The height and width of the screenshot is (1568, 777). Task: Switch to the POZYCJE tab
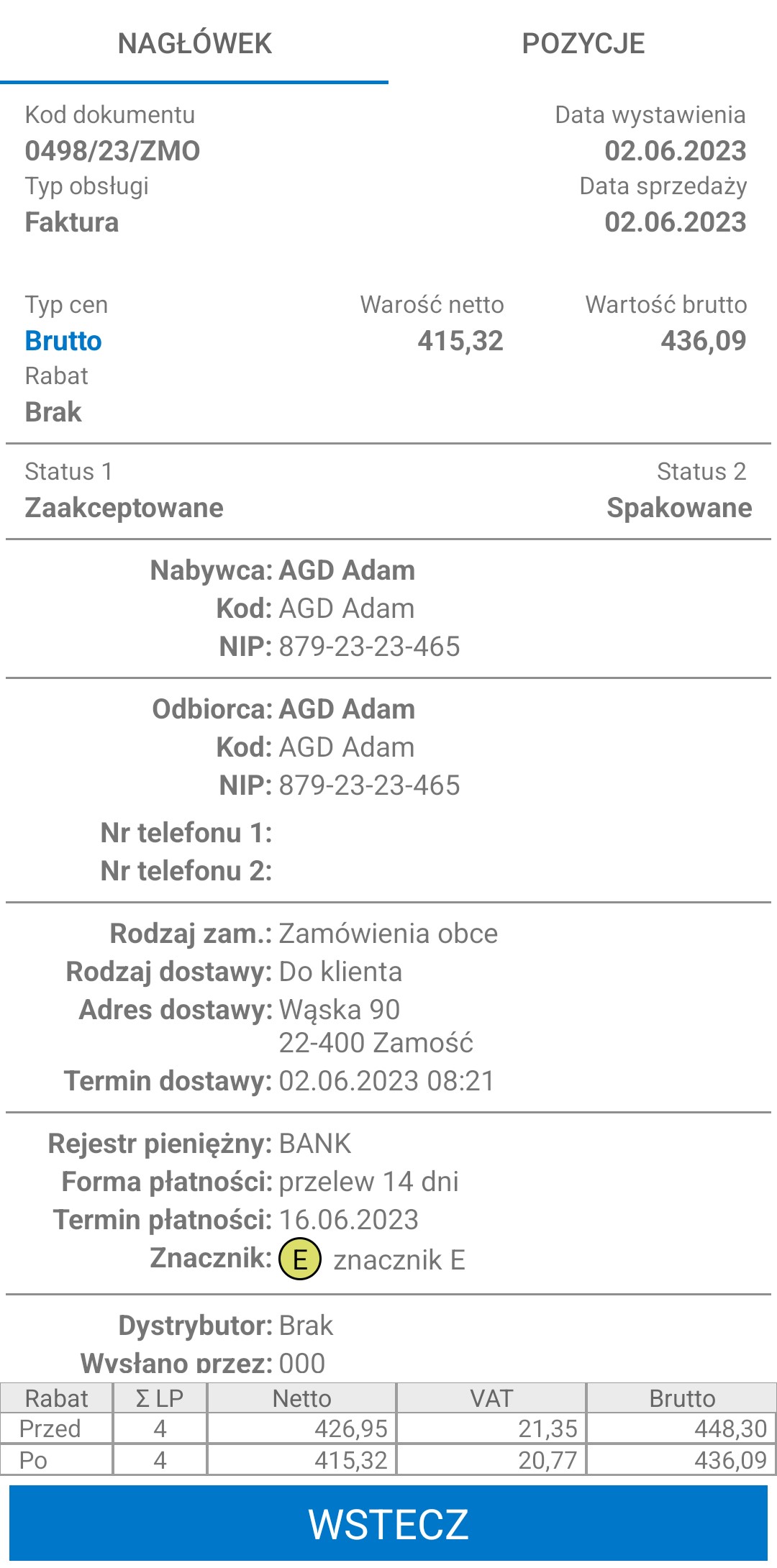[x=583, y=43]
